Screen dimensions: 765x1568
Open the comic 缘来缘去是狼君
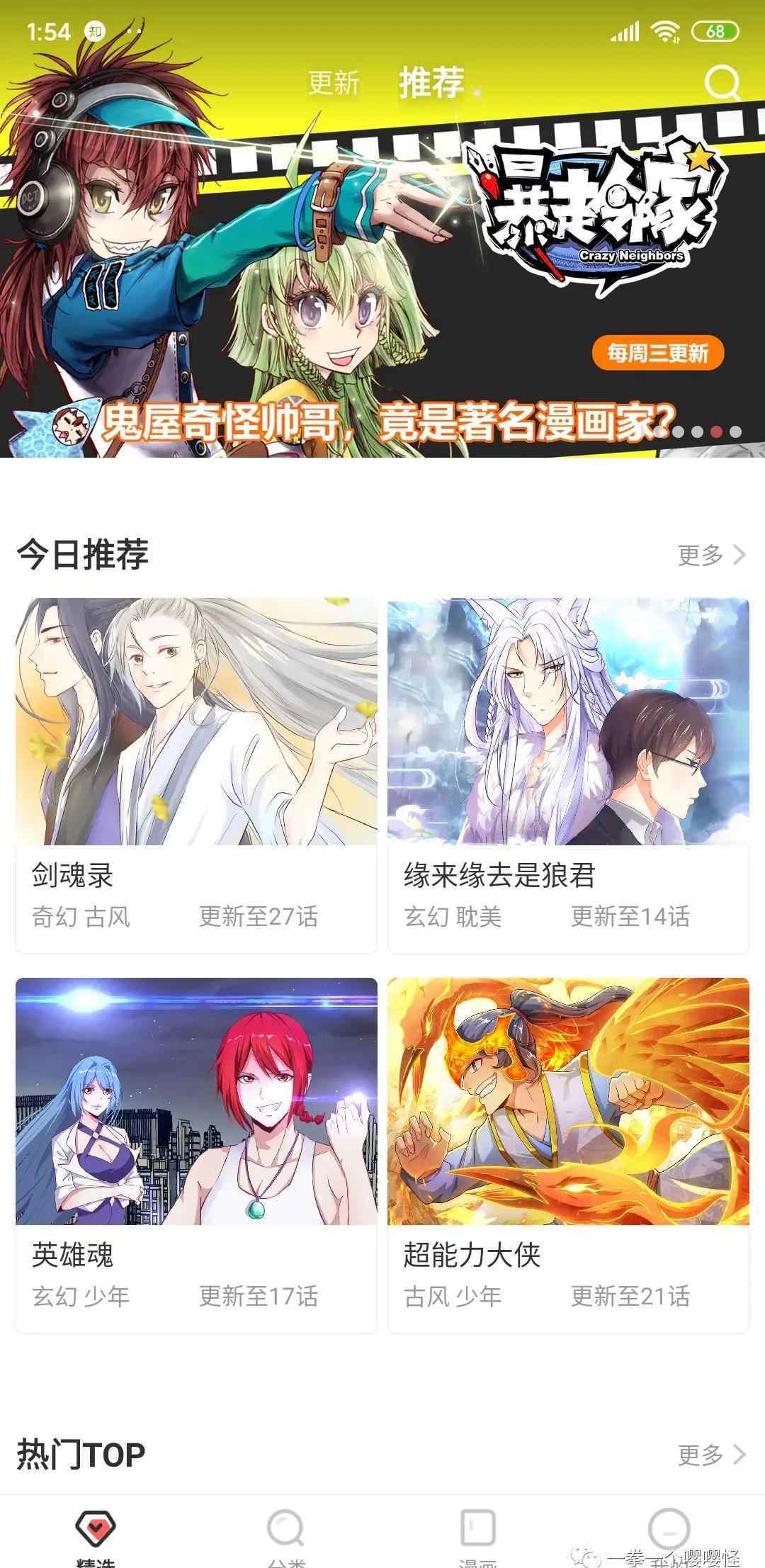tap(568, 775)
